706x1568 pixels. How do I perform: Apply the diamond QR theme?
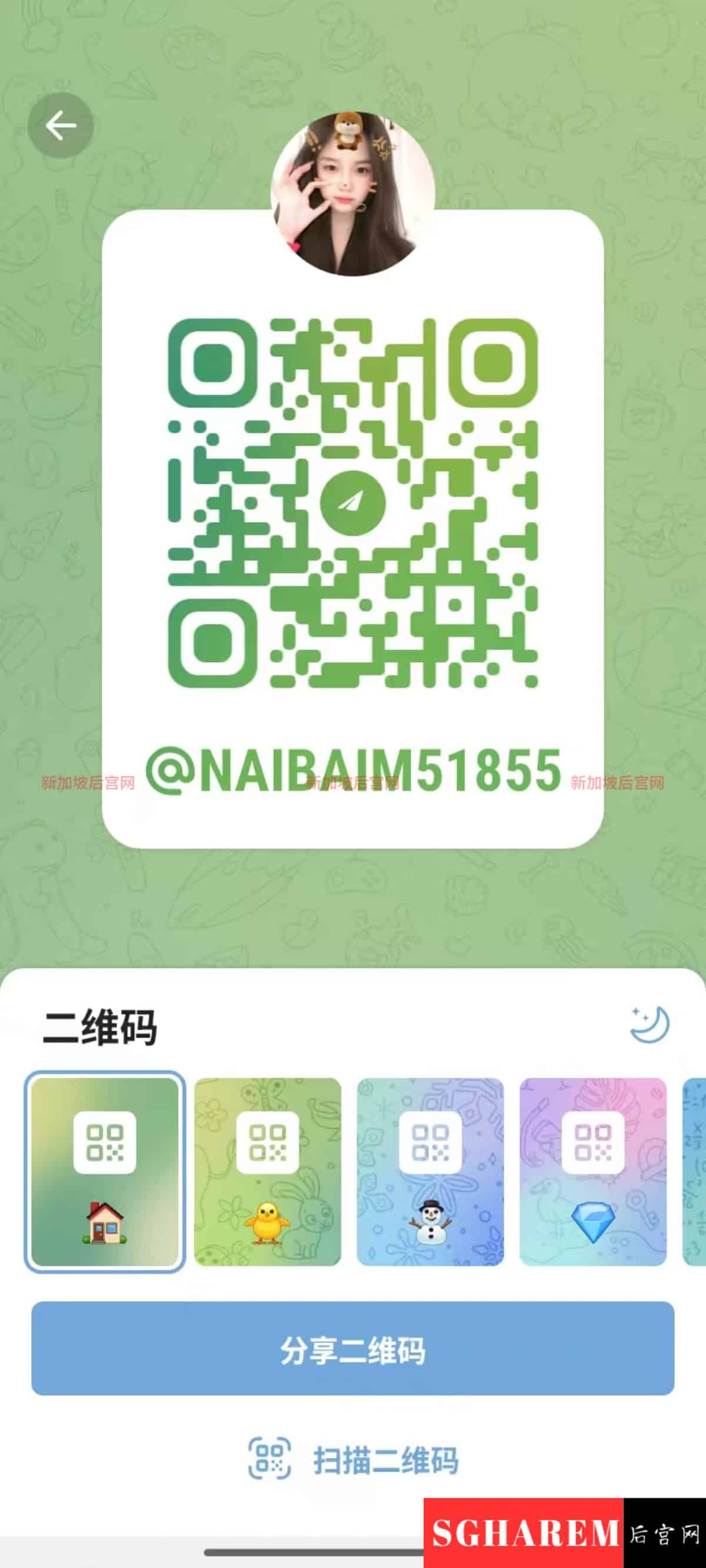coord(592,1172)
